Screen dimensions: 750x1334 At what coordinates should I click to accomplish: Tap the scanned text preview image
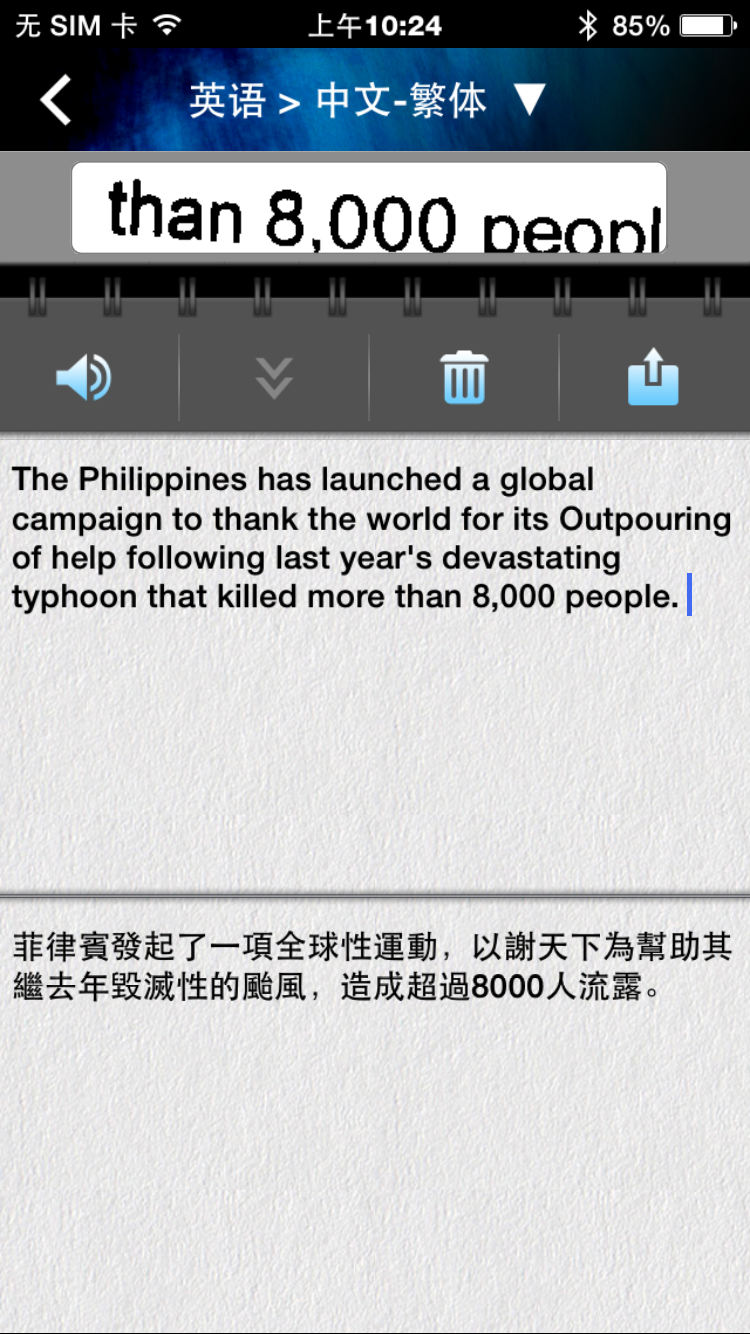pos(369,208)
